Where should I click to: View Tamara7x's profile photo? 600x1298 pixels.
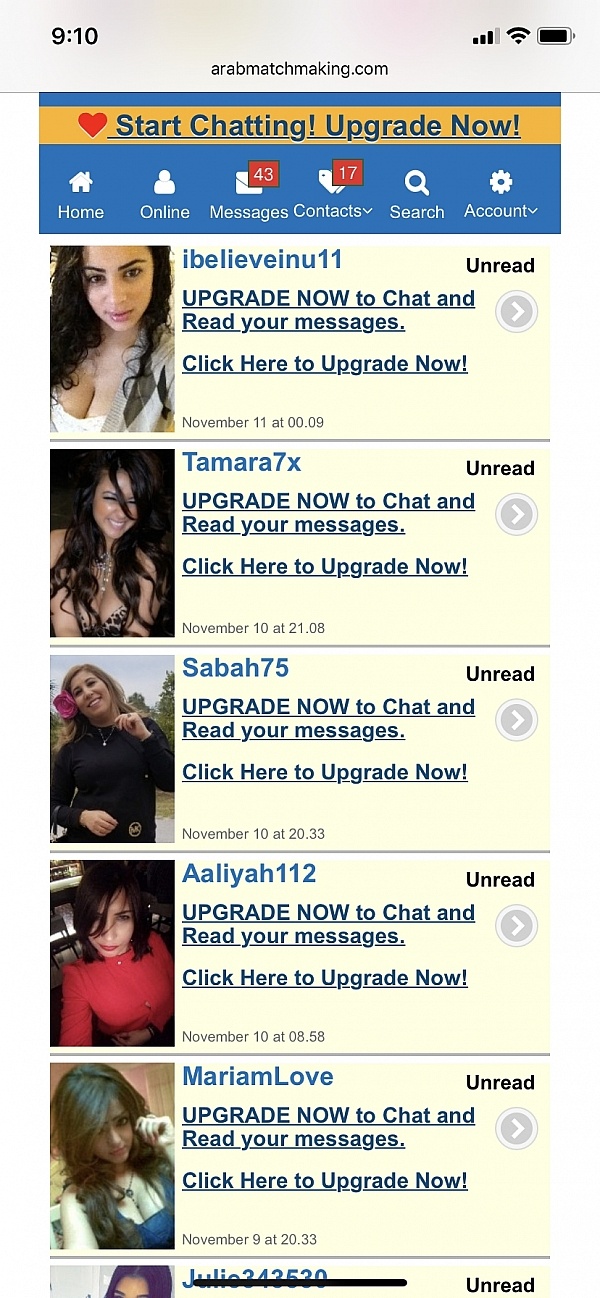[x=112, y=543]
